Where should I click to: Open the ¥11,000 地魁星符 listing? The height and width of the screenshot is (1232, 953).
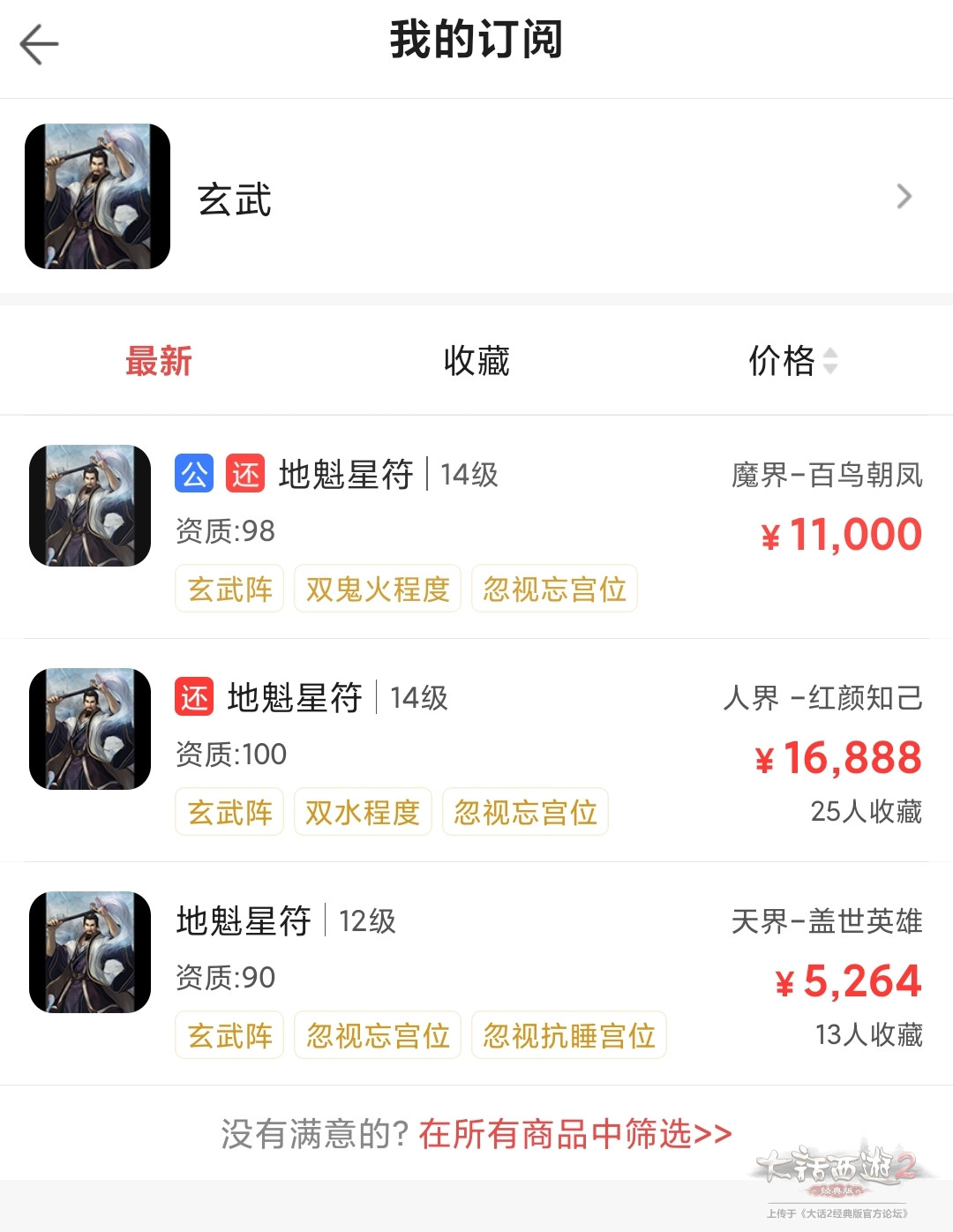(x=476, y=528)
